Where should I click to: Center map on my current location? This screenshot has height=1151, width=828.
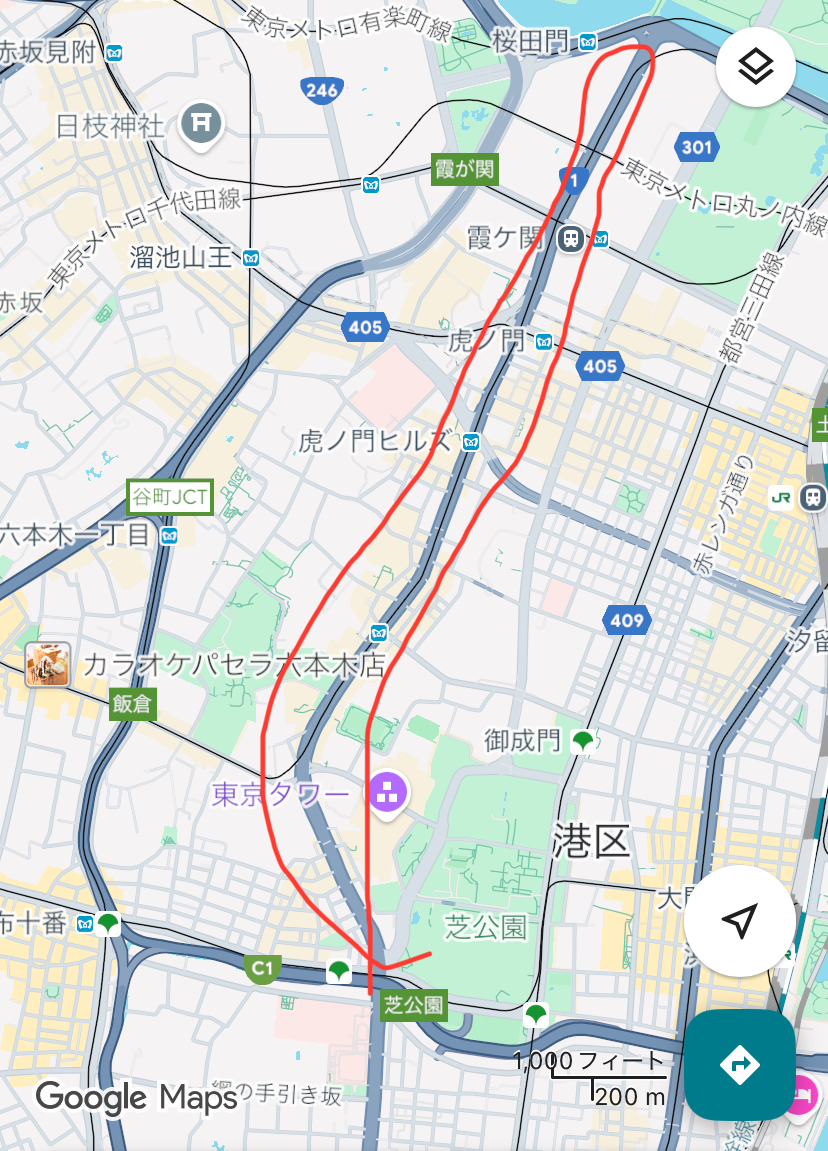739,921
